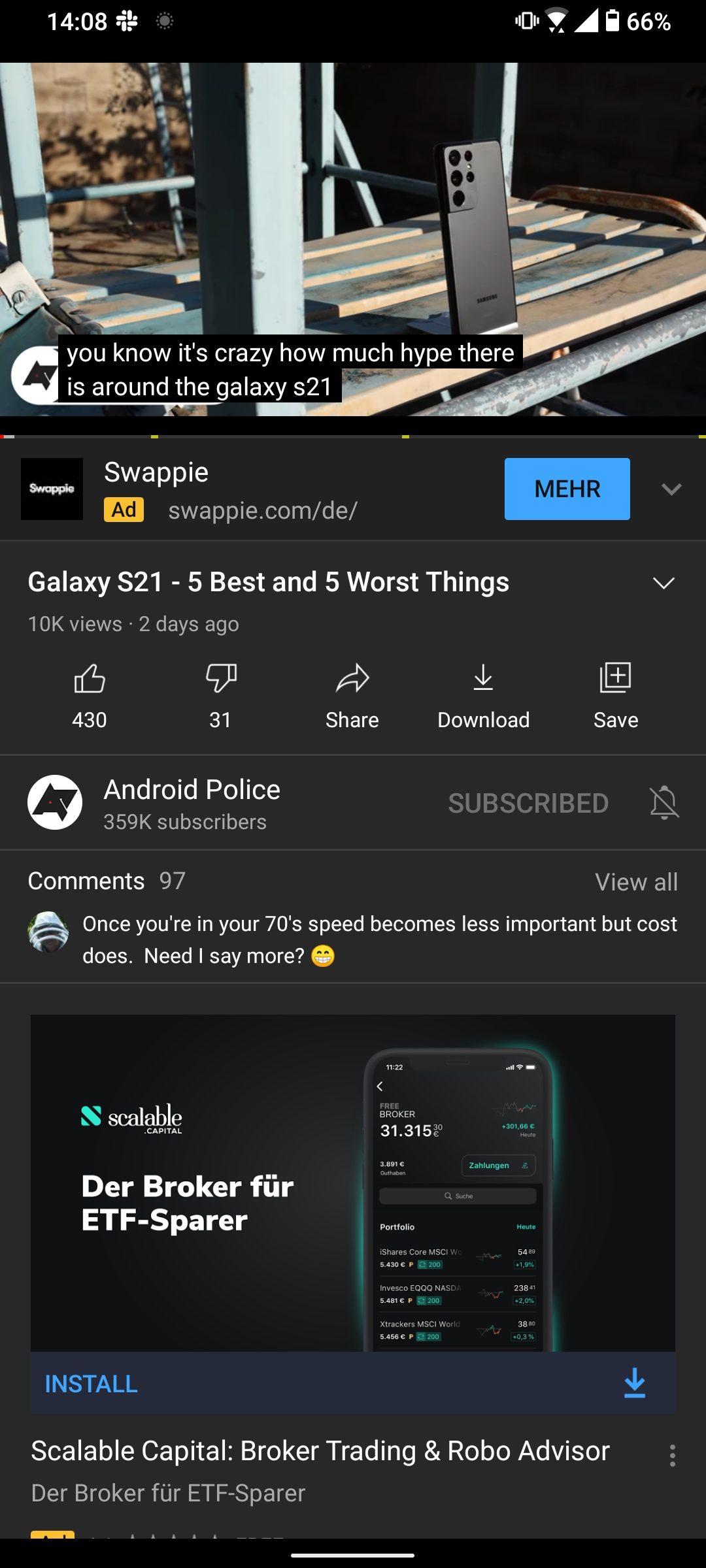Open the Swappie advertiser logo
This screenshot has height=1568, width=706.
pyautogui.click(x=52, y=489)
